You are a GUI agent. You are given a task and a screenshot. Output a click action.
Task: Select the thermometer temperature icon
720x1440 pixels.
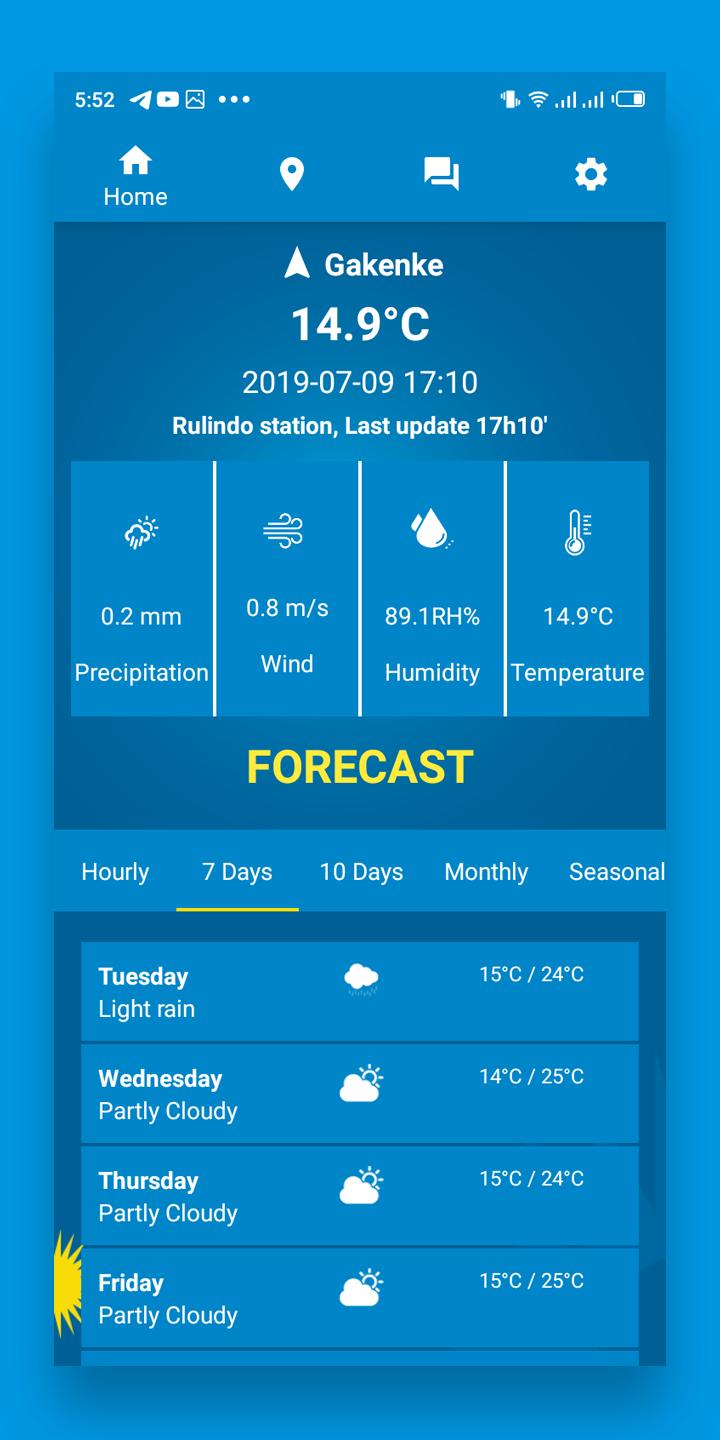click(x=578, y=530)
